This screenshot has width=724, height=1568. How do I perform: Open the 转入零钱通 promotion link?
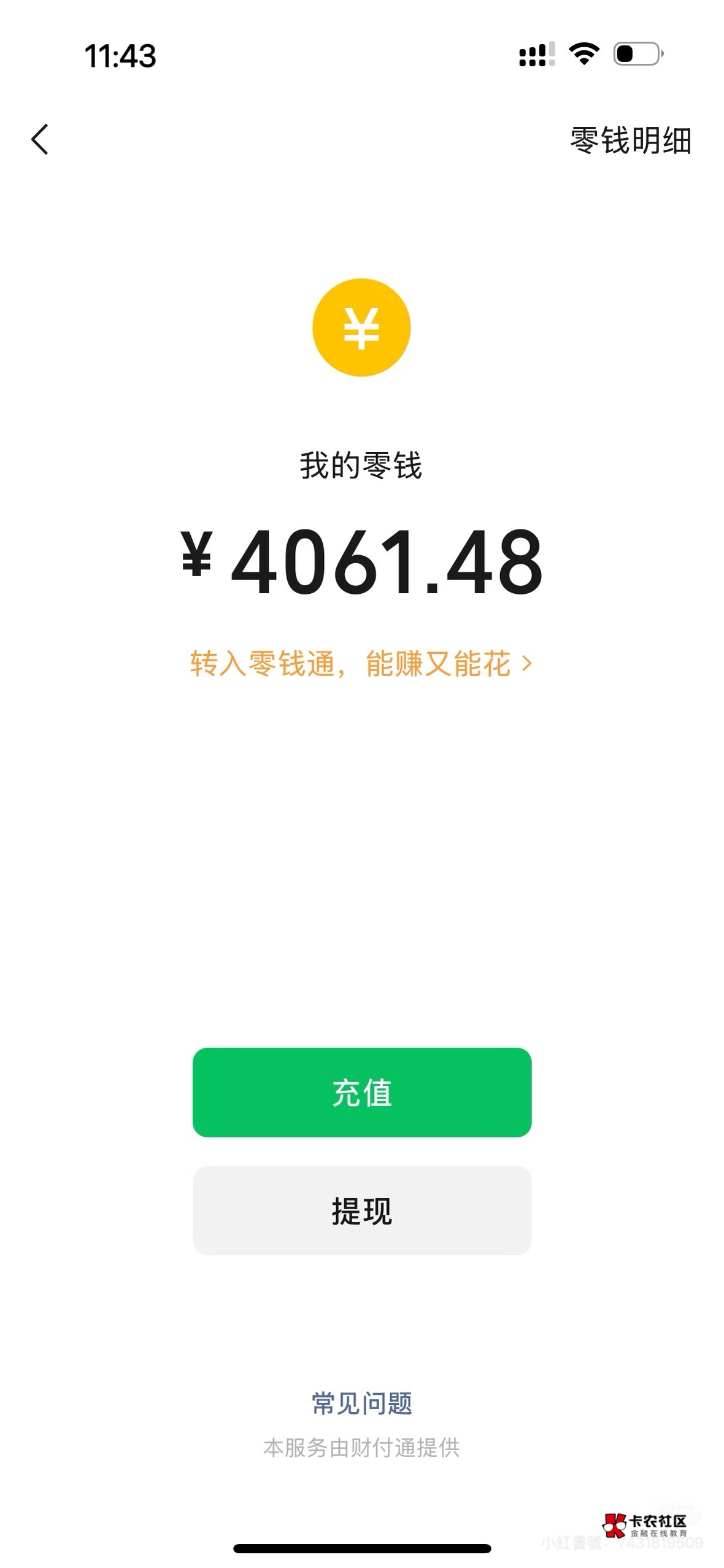coord(361,664)
